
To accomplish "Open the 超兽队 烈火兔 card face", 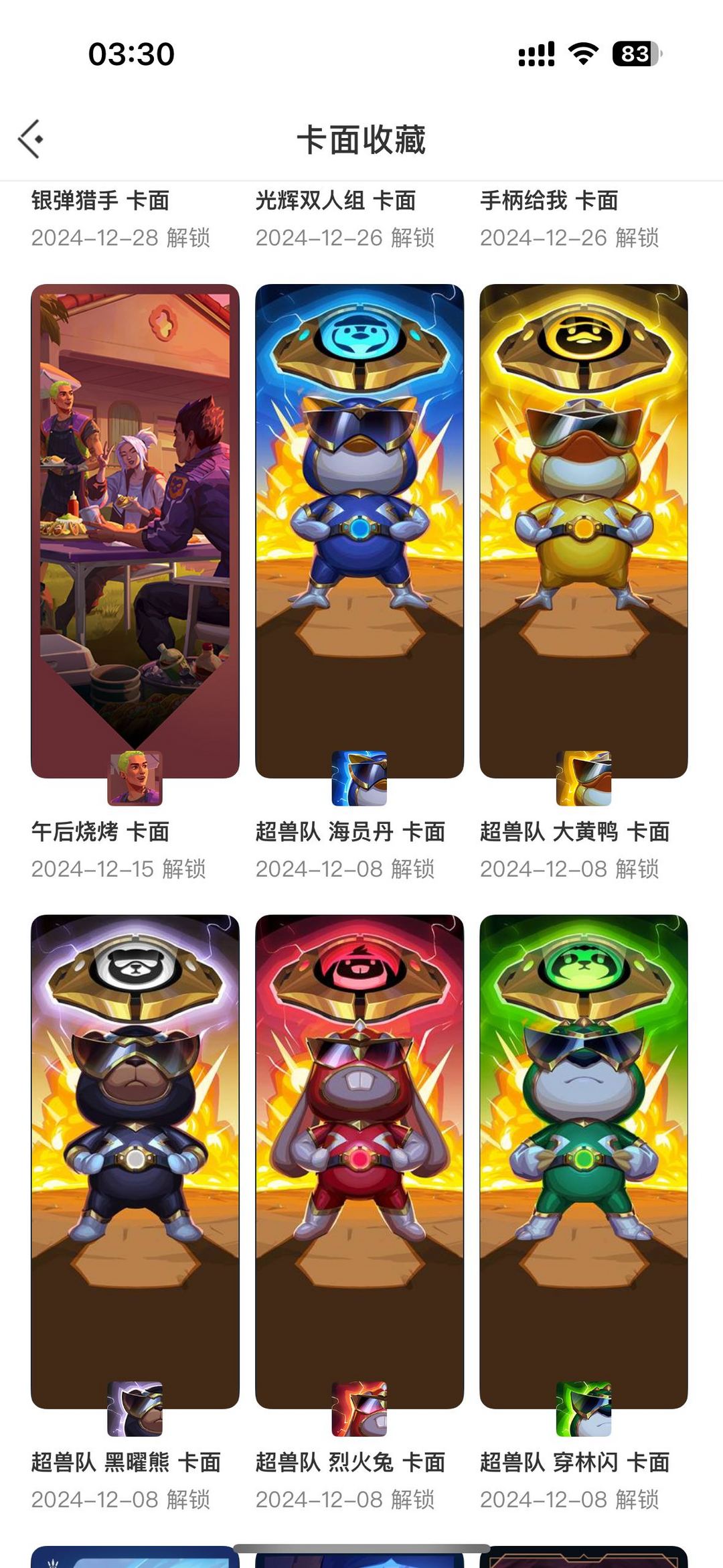I will [359, 1161].
